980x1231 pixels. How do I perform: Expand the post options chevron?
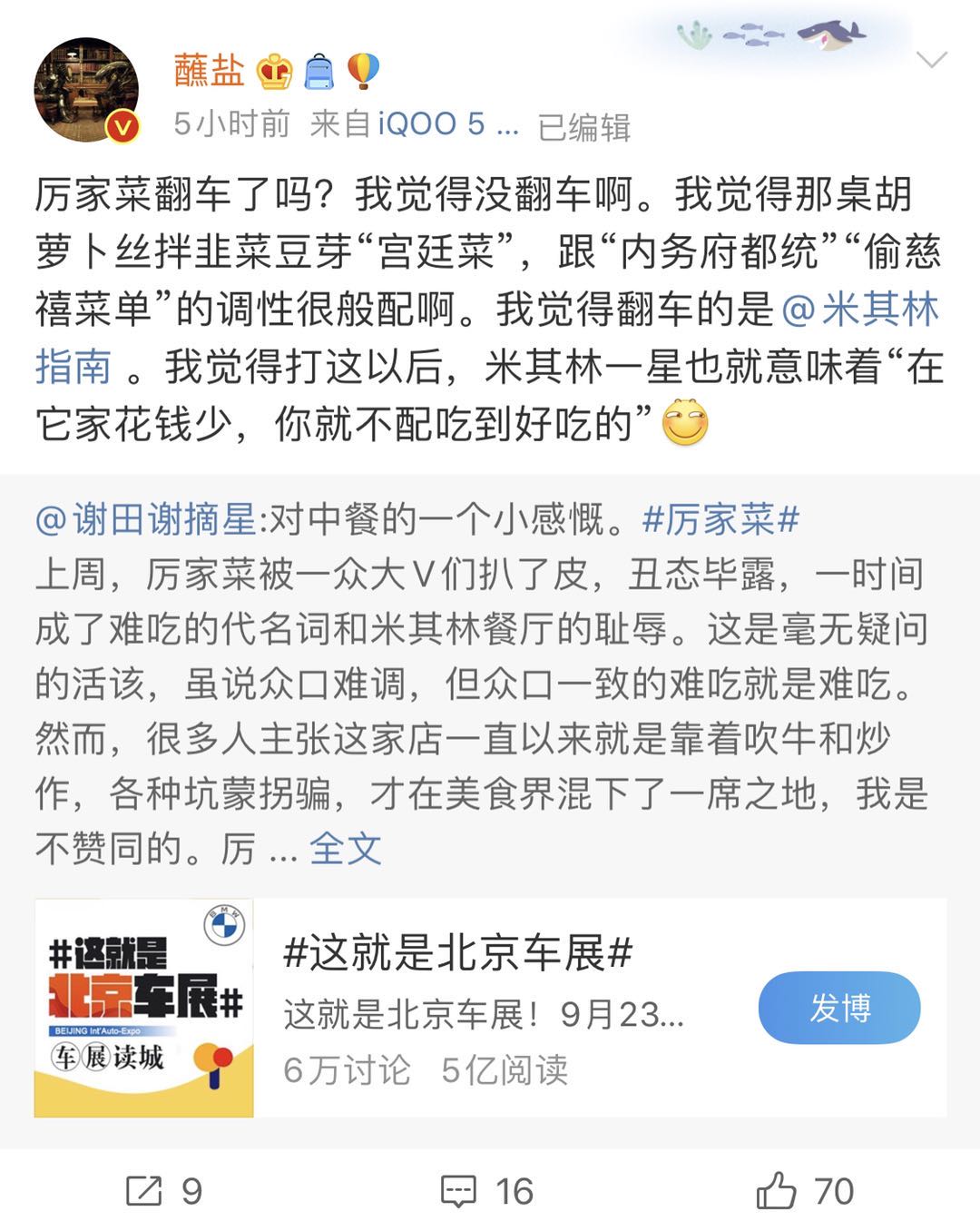pos(932,61)
